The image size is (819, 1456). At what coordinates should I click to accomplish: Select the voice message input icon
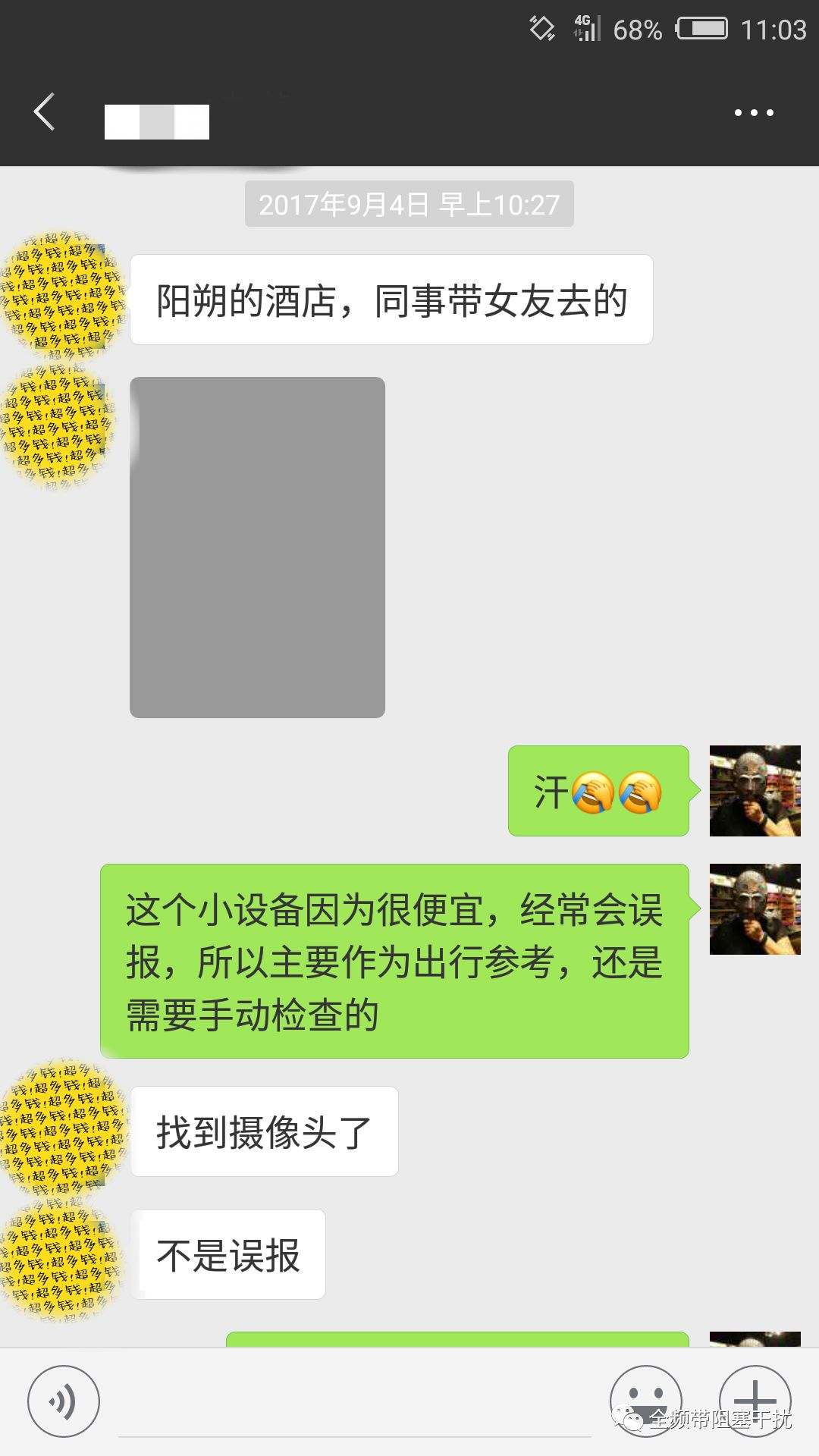click(64, 1399)
